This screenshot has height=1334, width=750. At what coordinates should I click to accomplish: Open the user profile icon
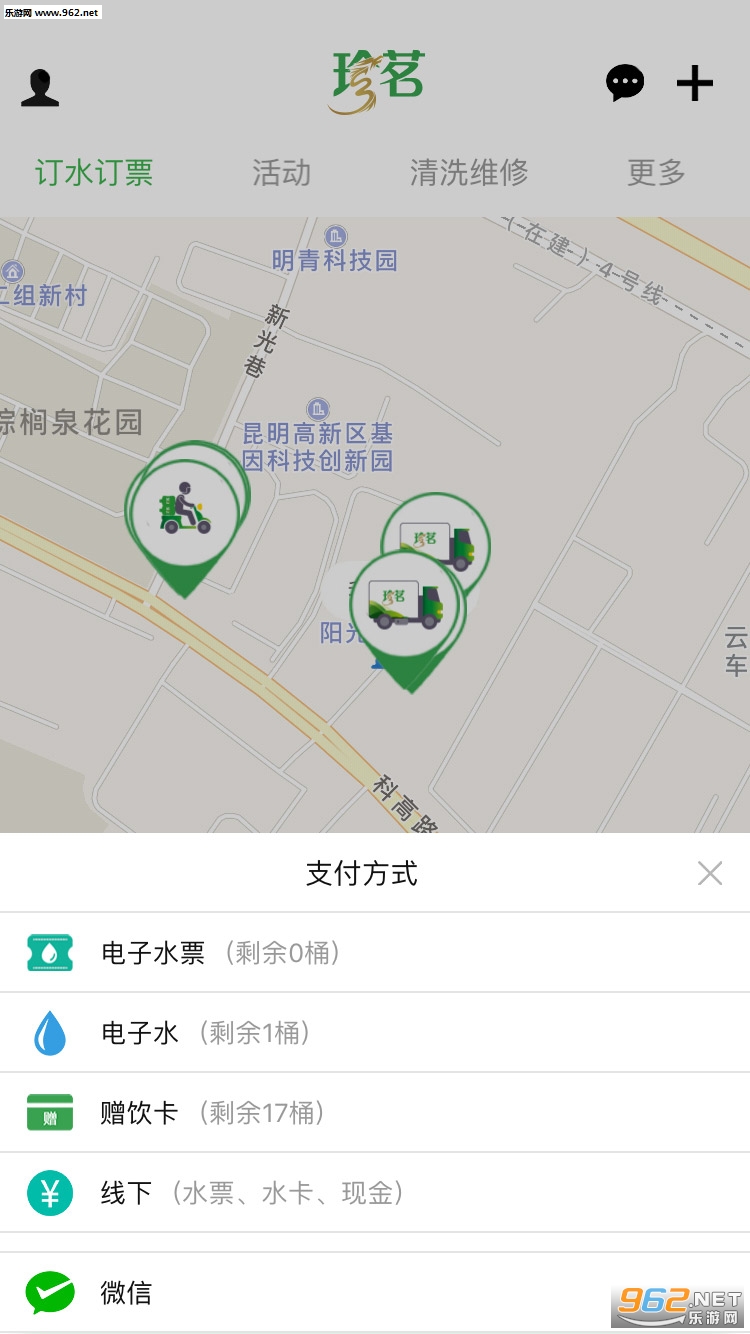coord(40,87)
